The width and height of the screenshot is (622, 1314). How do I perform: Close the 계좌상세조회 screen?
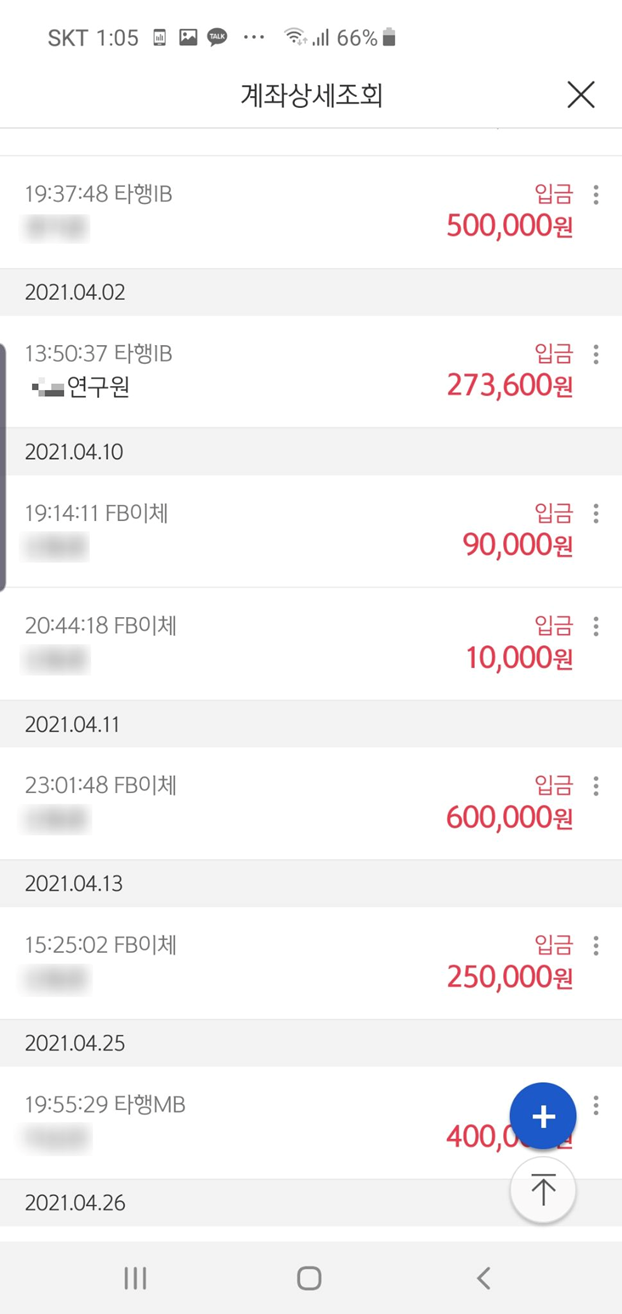pyautogui.click(x=580, y=95)
